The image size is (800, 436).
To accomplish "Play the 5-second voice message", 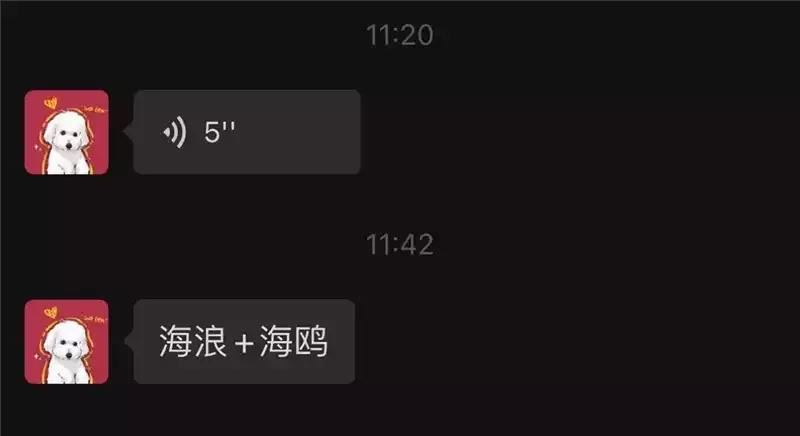I will tap(246, 132).
